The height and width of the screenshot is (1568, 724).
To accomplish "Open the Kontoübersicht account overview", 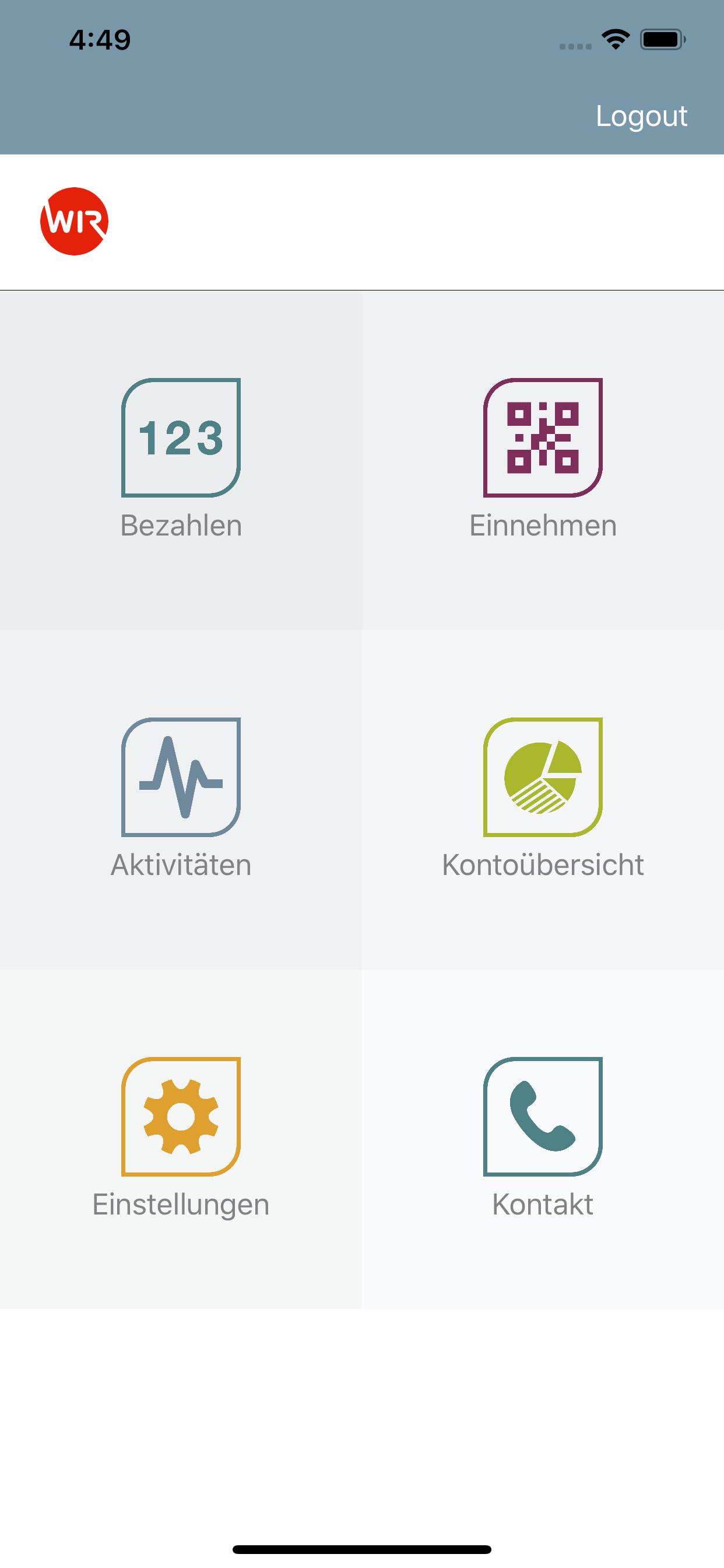I will click(543, 799).
